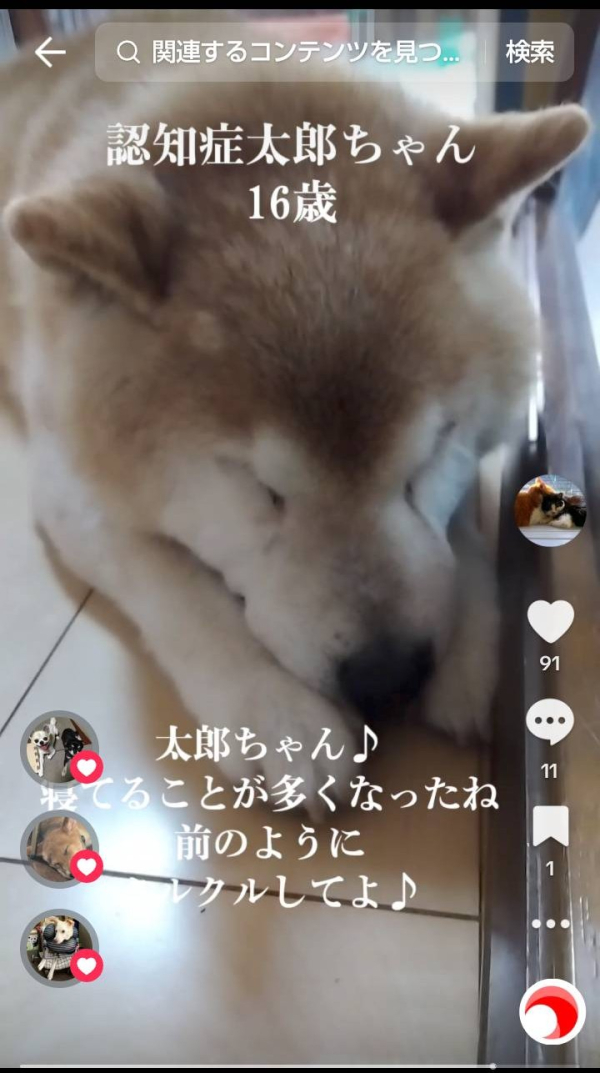Image resolution: width=600 pixels, height=1073 pixels.
Task: View the top liker avatar with two dogs
Action: pyautogui.click(x=60, y=749)
